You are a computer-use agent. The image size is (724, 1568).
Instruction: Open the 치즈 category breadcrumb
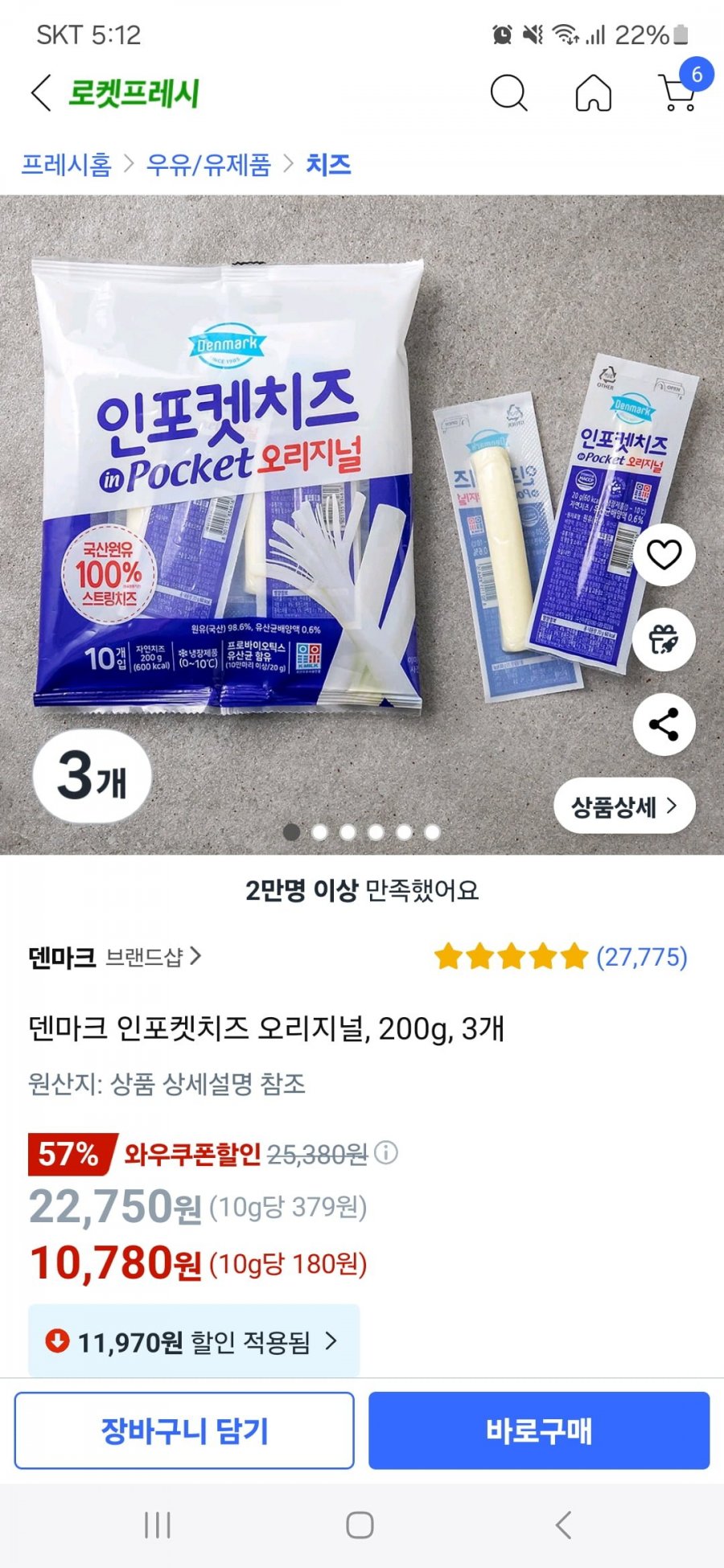pos(328,165)
